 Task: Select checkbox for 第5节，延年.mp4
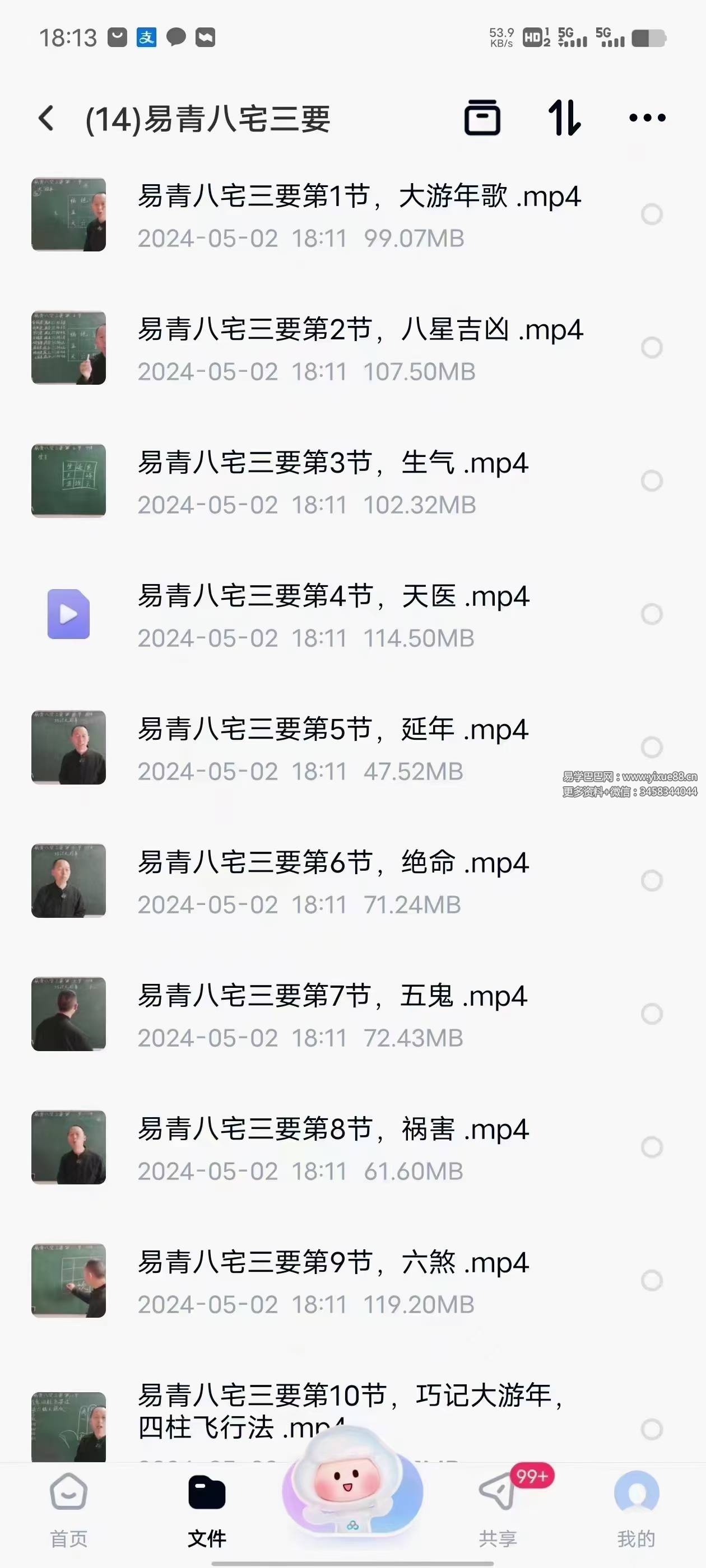click(x=652, y=747)
